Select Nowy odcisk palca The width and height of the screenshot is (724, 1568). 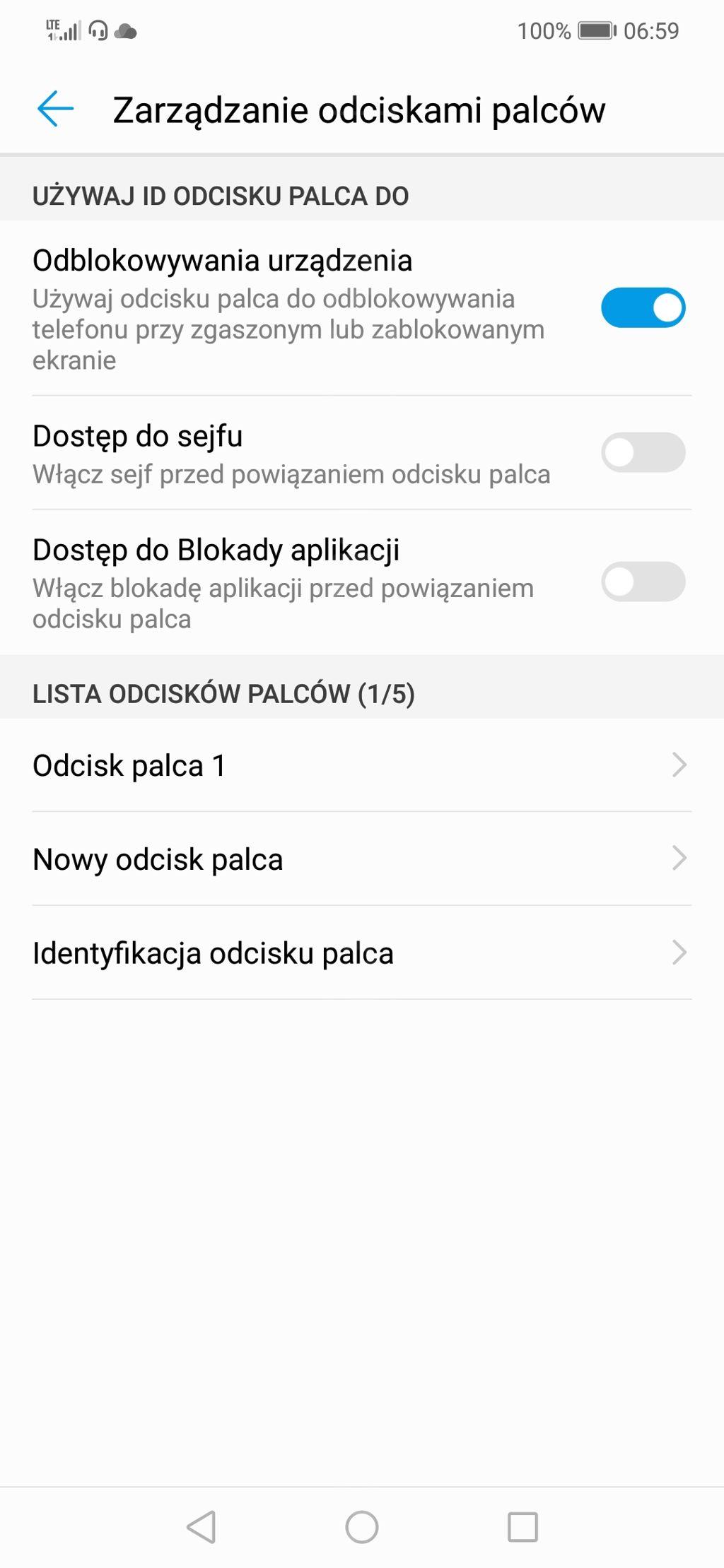tap(362, 859)
